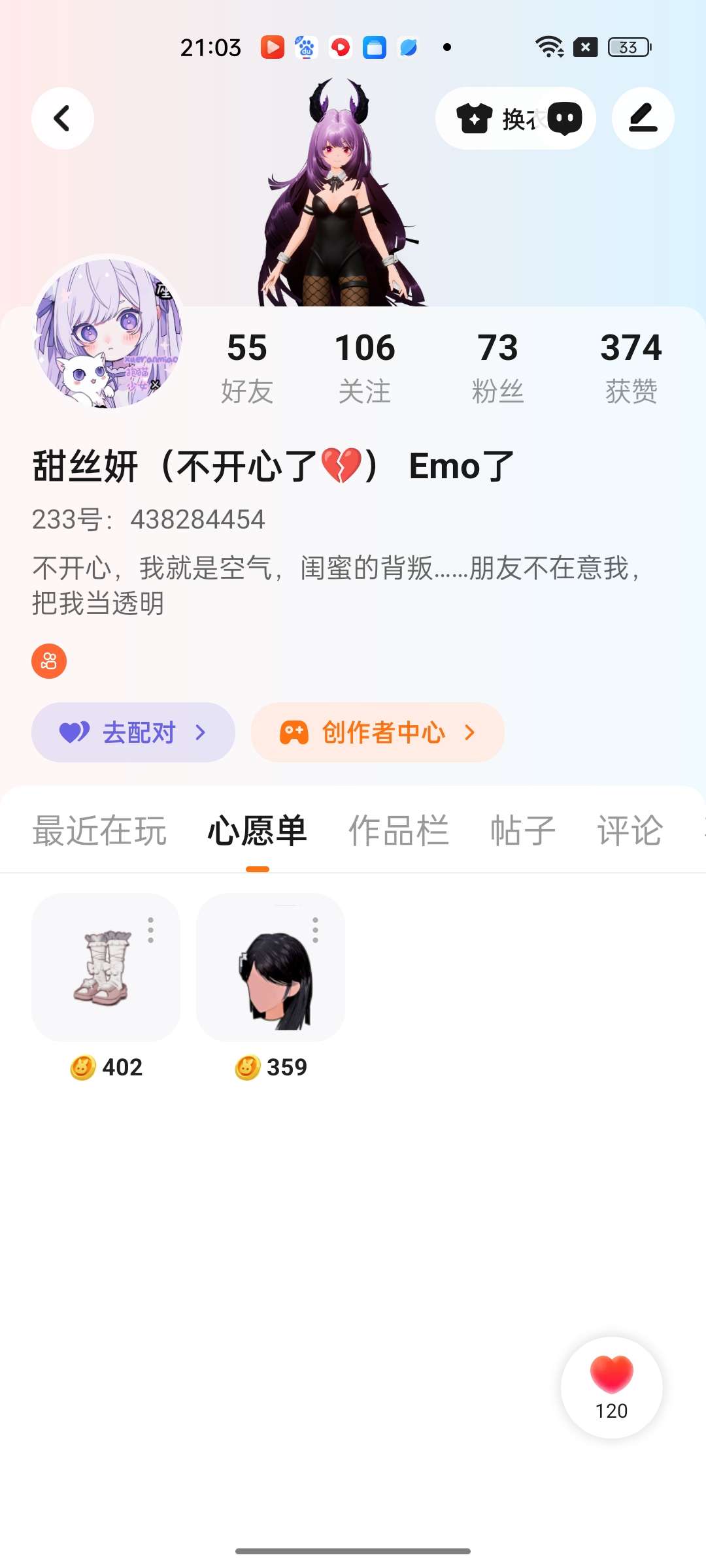The height and width of the screenshot is (1568, 706).
Task: Switch to the 最近在玩 tab
Action: click(x=99, y=831)
